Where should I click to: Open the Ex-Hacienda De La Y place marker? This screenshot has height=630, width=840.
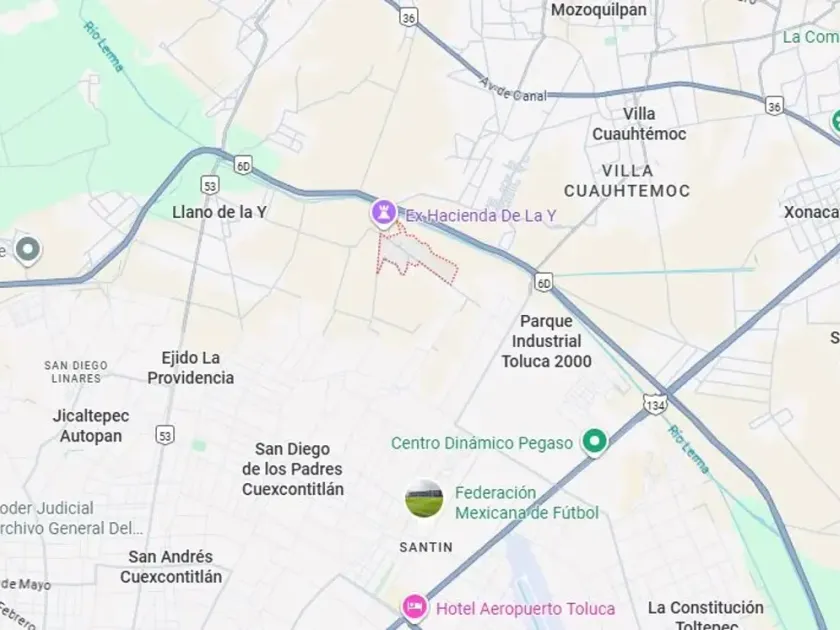coord(382,212)
